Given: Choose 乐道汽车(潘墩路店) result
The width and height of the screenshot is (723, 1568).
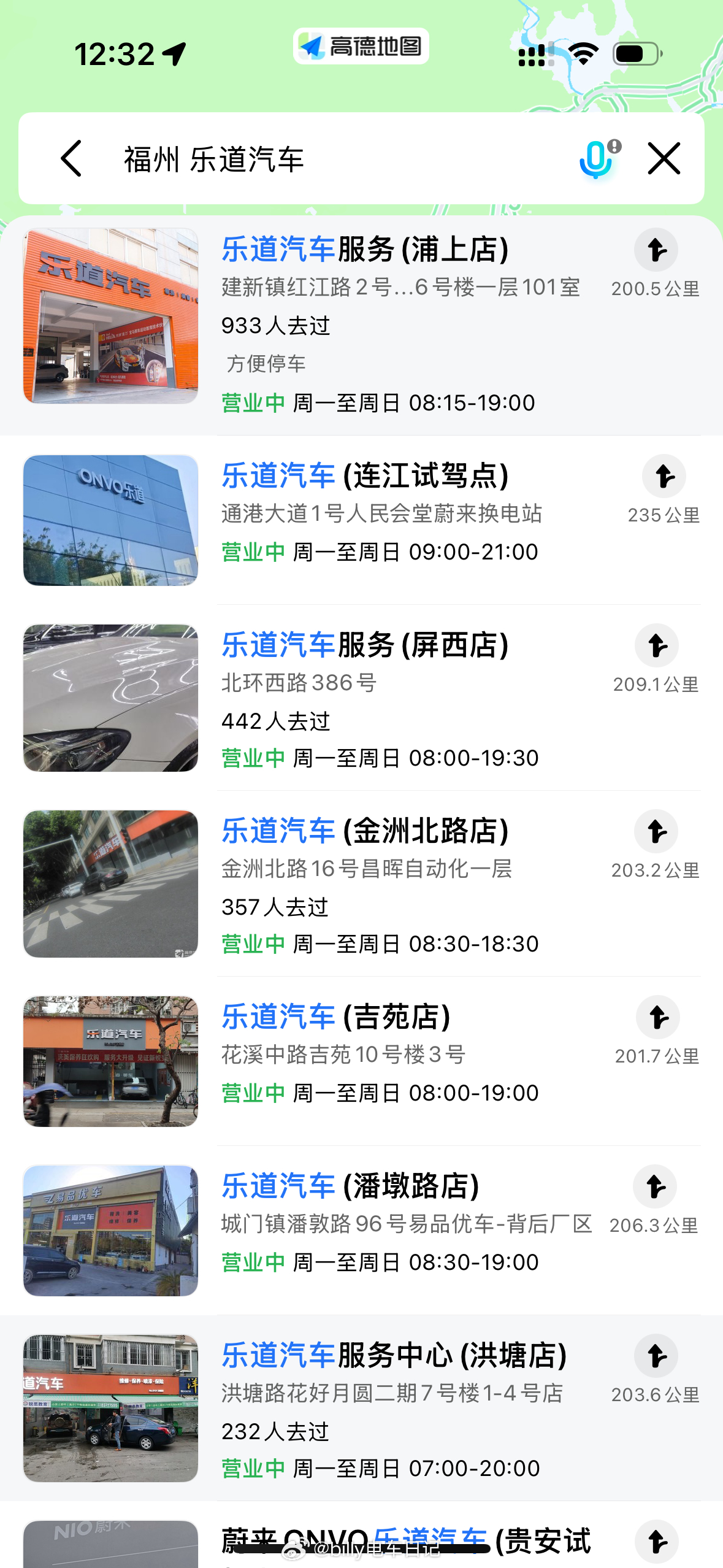Looking at the screenshot, I should pyautogui.click(x=350, y=1186).
